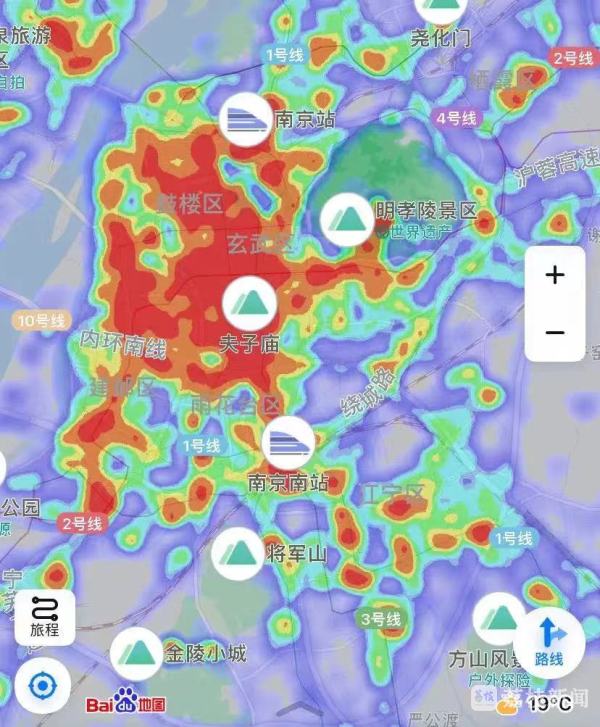Open the 路线 route planner
Screen dimensions: 600x727
[549, 641]
